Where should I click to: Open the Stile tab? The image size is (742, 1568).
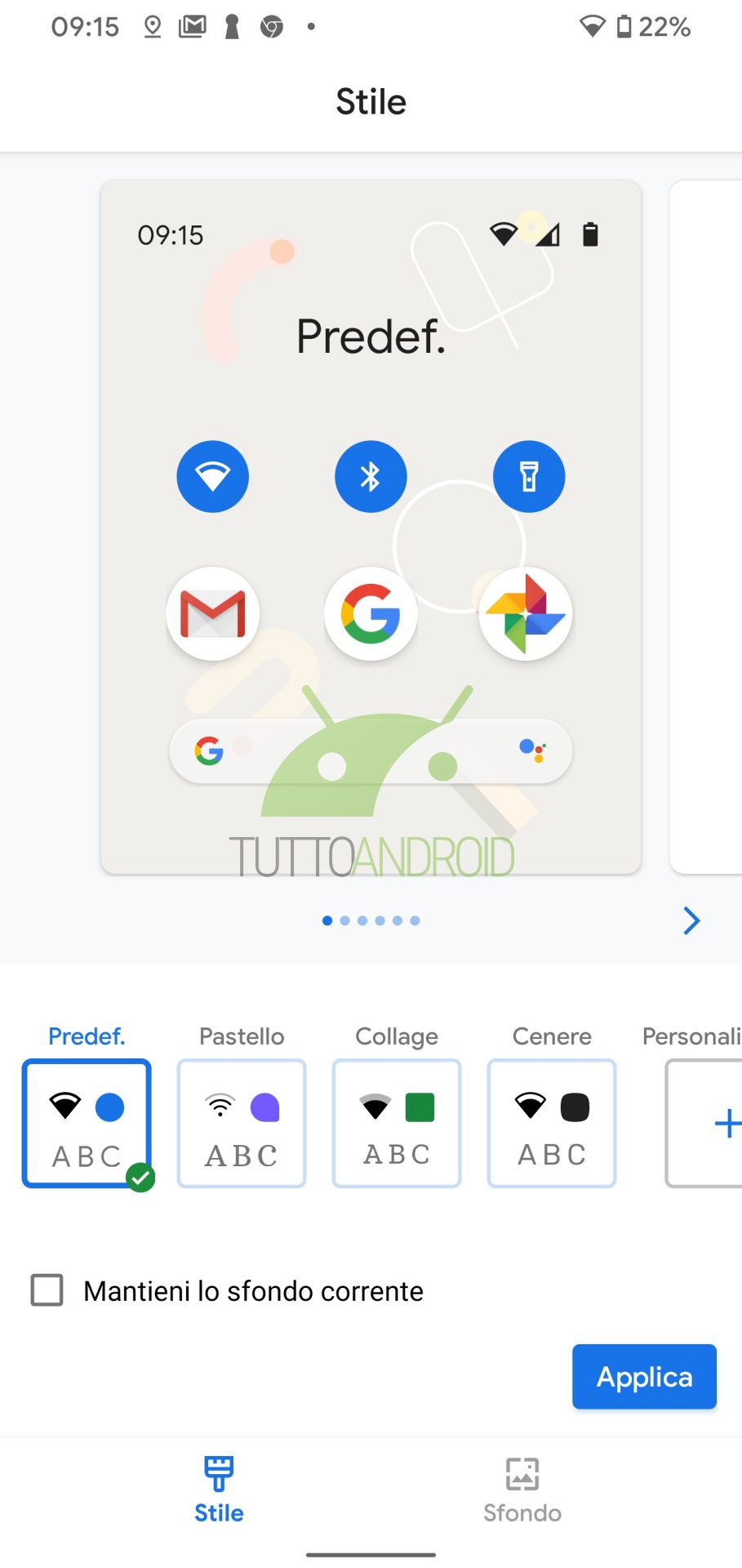[219, 1490]
